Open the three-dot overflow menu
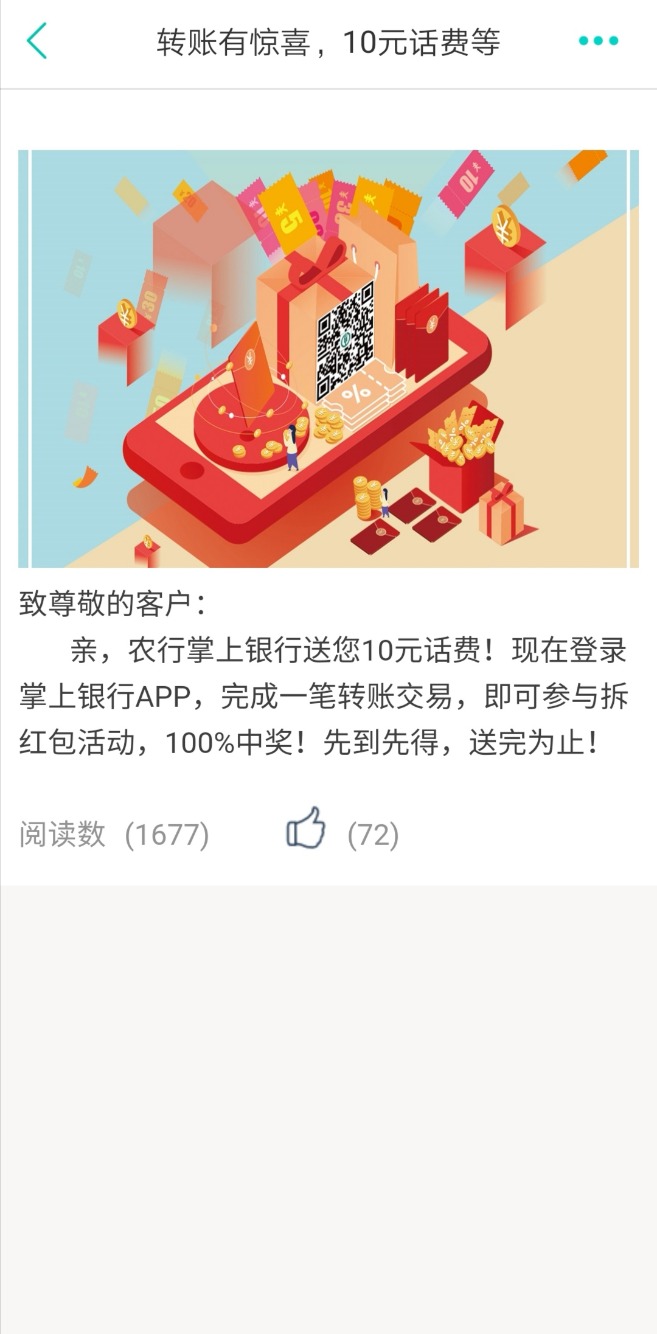Image resolution: width=657 pixels, height=1334 pixels. (x=598, y=42)
